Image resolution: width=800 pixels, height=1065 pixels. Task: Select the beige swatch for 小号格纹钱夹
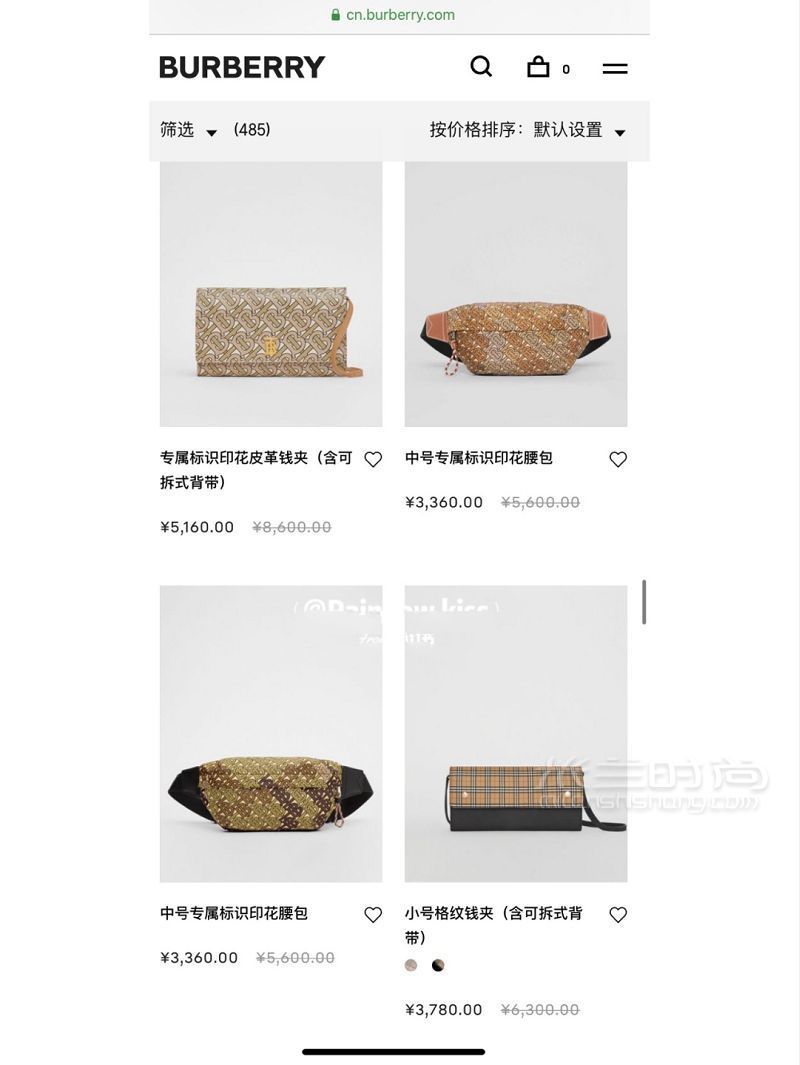(x=411, y=965)
